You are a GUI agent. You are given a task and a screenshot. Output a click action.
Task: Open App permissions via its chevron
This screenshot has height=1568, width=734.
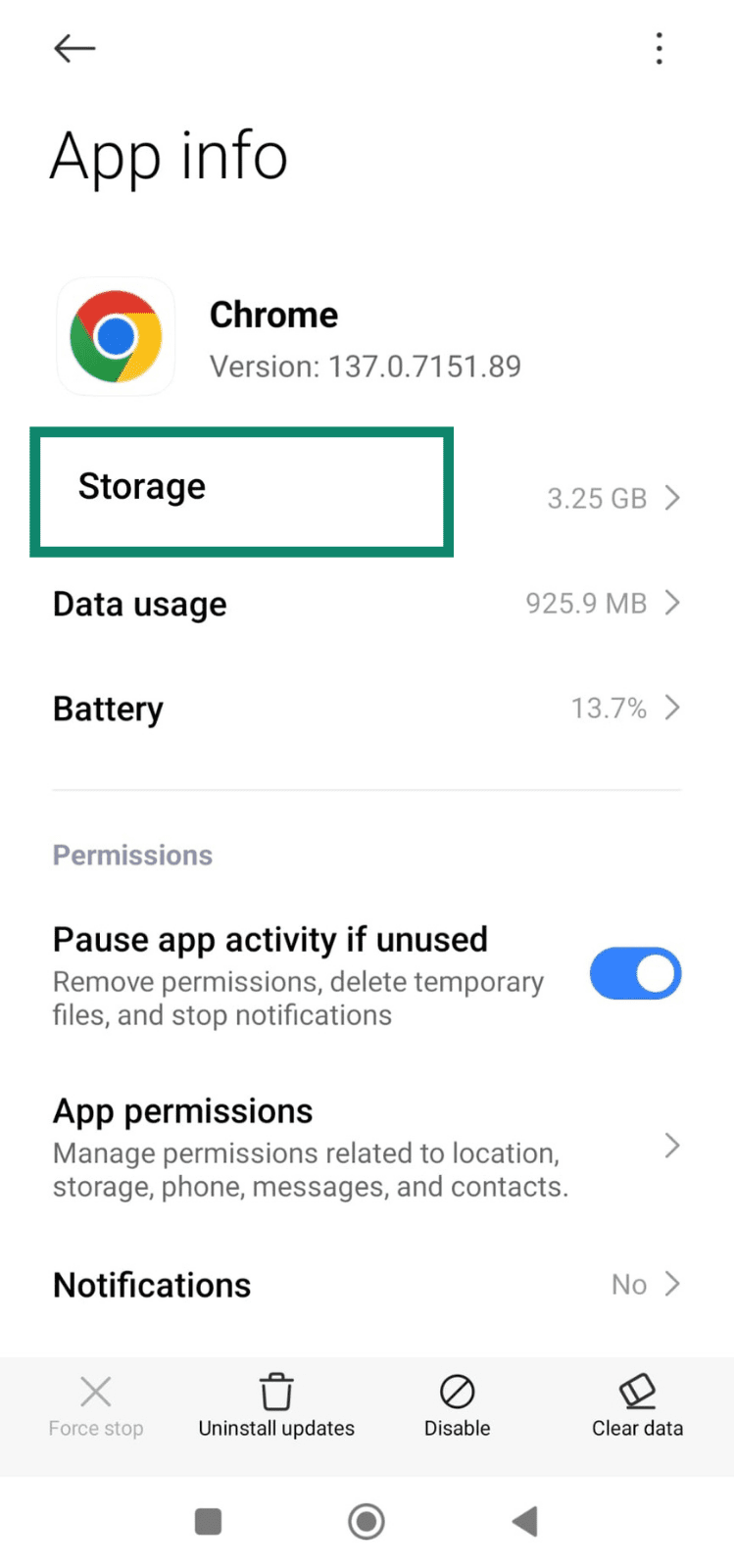673,1145
